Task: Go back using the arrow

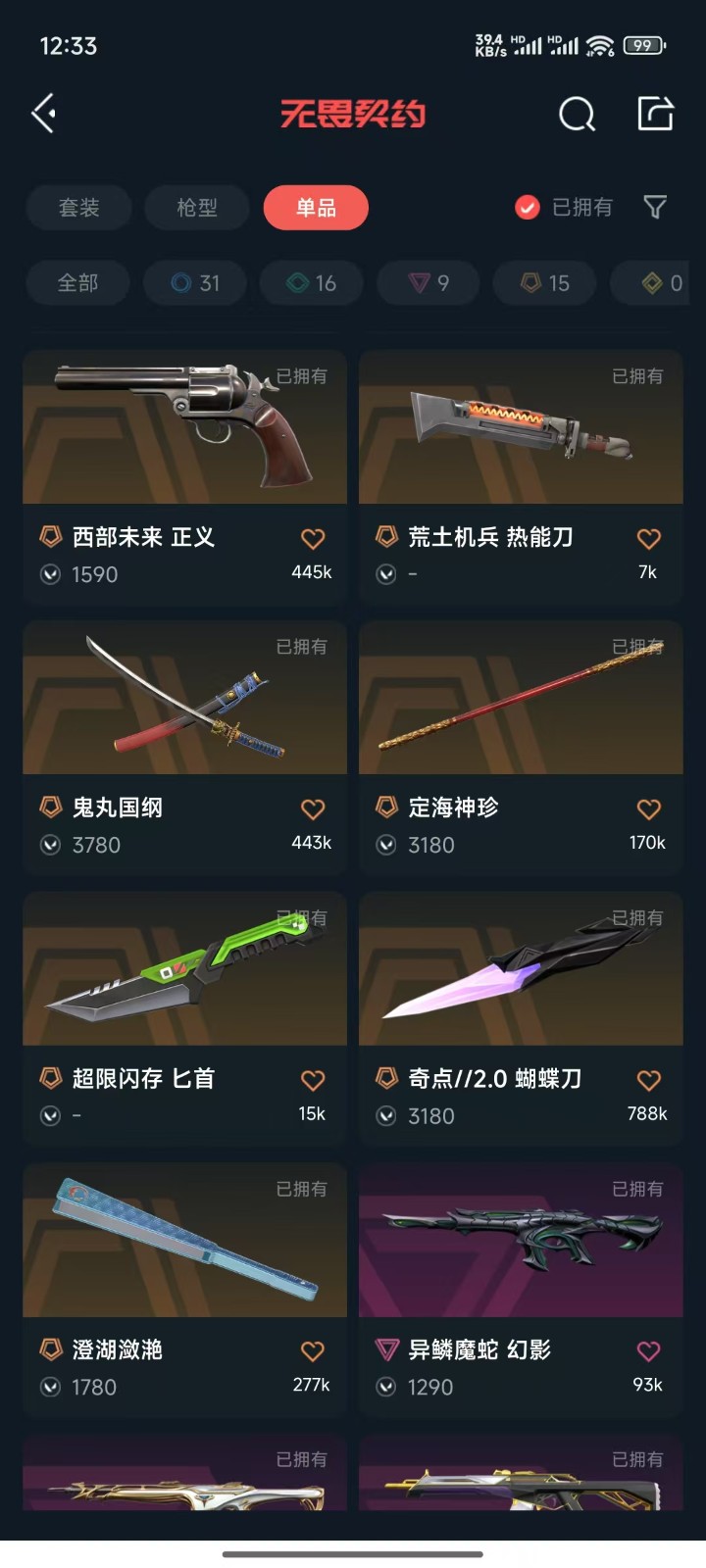Action: (x=44, y=114)
